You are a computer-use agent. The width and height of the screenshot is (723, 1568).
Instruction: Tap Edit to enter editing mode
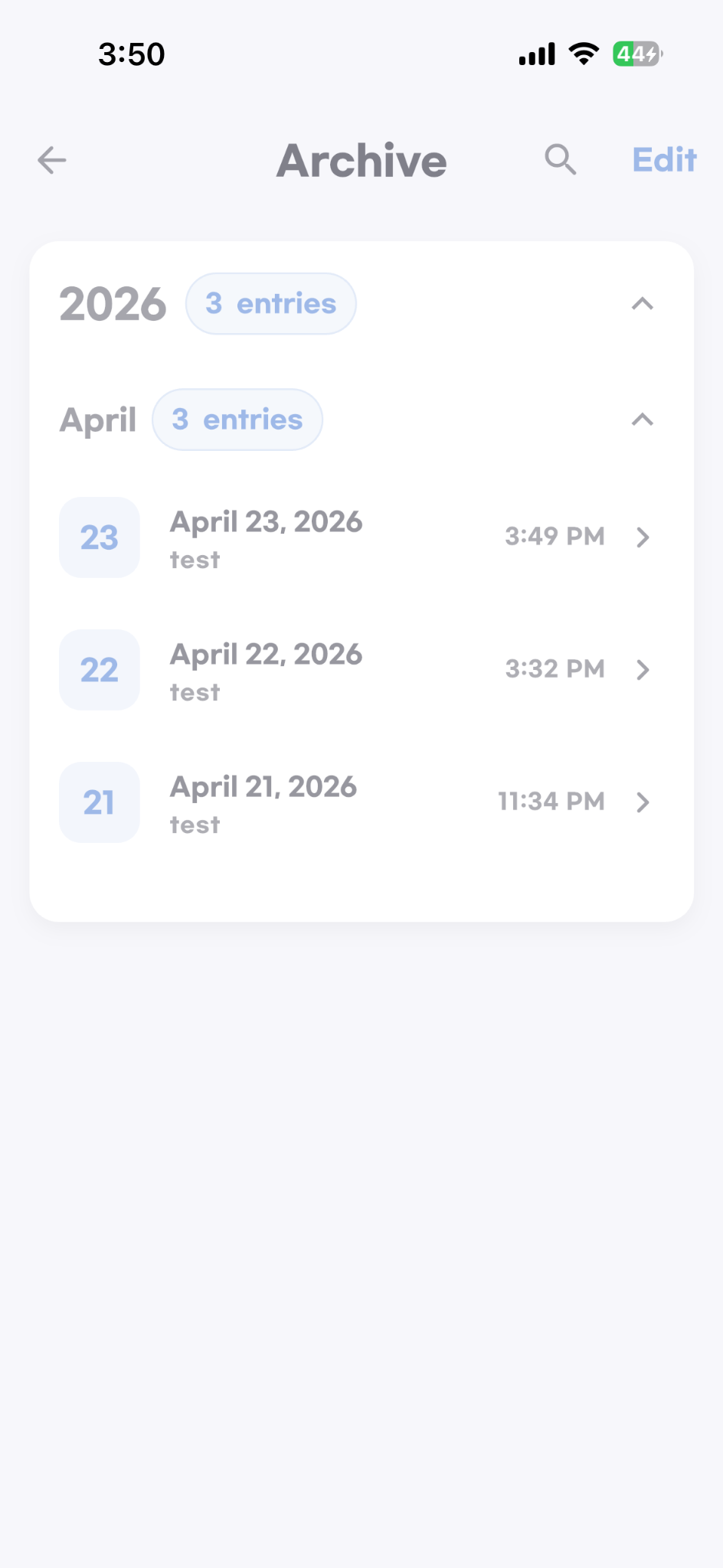click(x=663, y=160)
